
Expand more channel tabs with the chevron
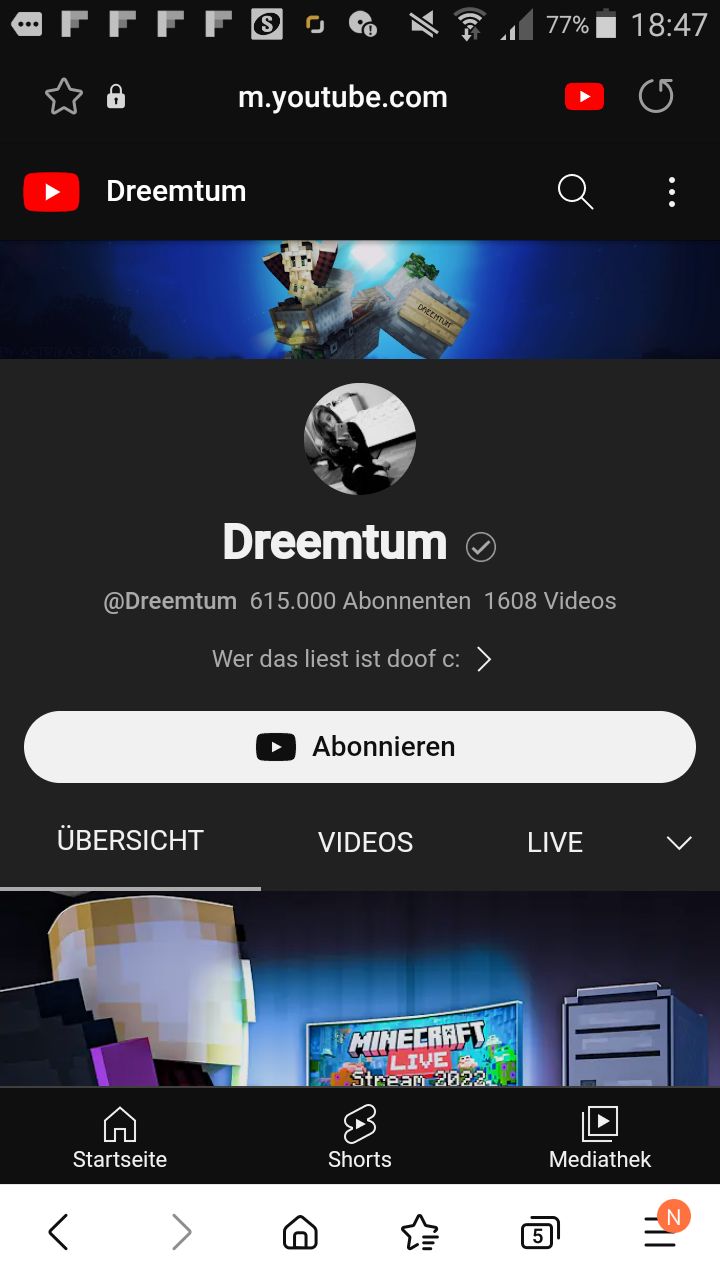point(679,843)
